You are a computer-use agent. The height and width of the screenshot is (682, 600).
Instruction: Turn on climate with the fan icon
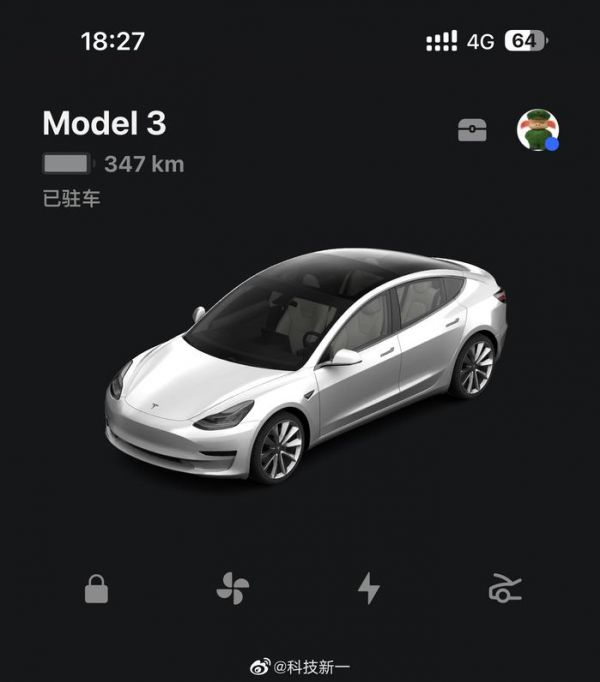point(232,589)
